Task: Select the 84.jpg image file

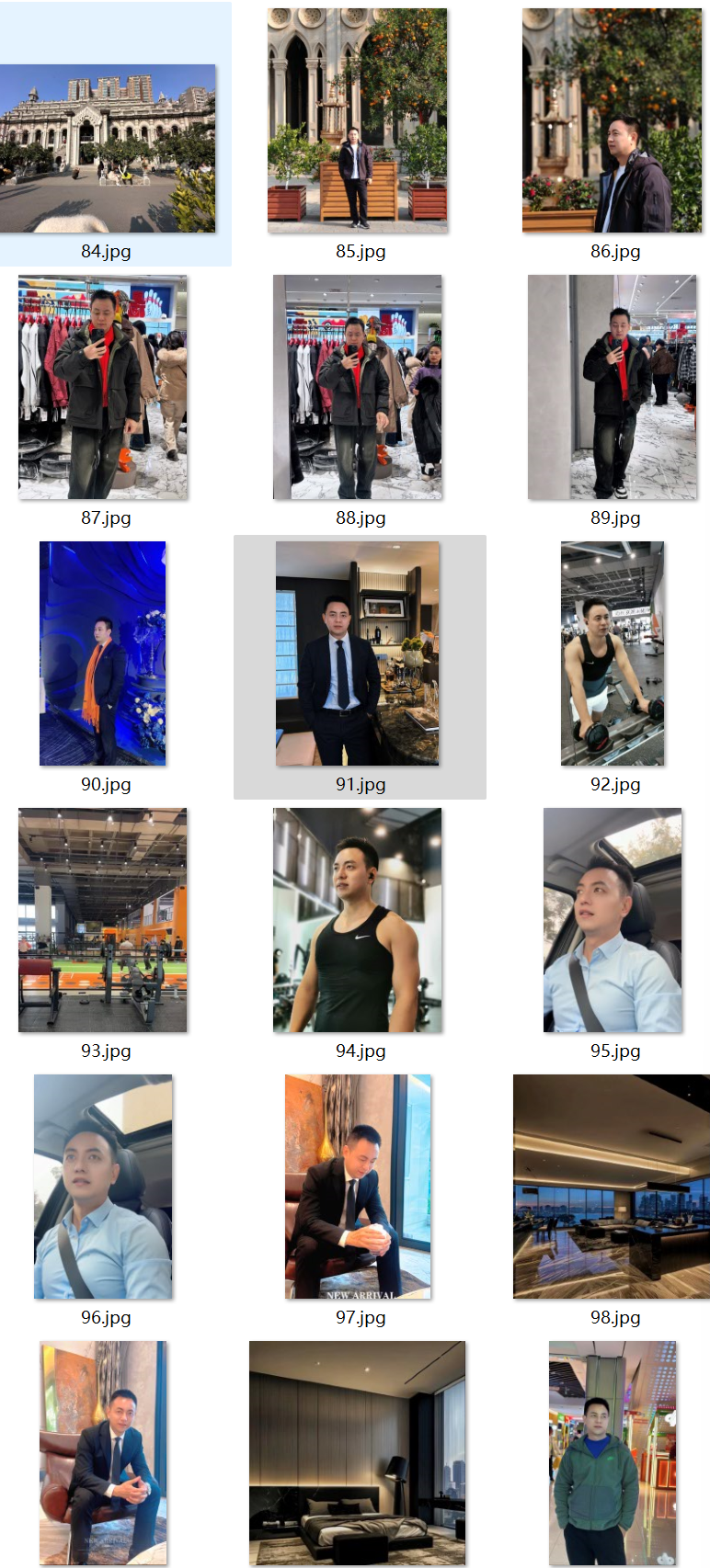Action: 108,148
